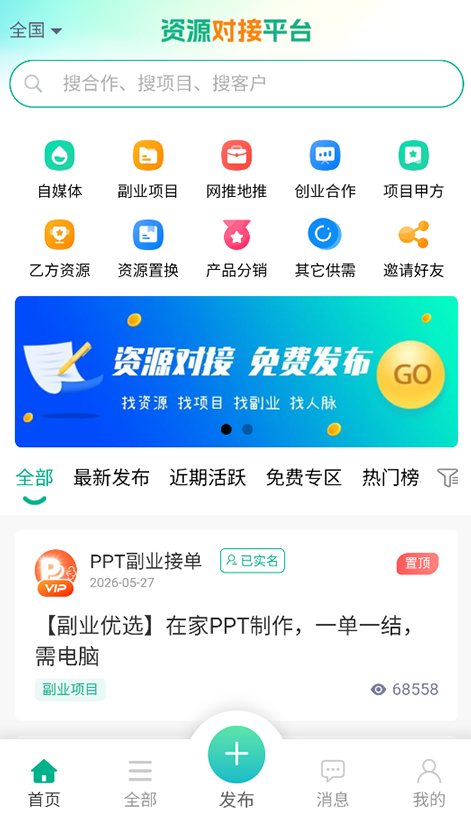Open the 网推地推 category
Image resolution: width=471 pixels, height=814 pixels.
(236, 169)
